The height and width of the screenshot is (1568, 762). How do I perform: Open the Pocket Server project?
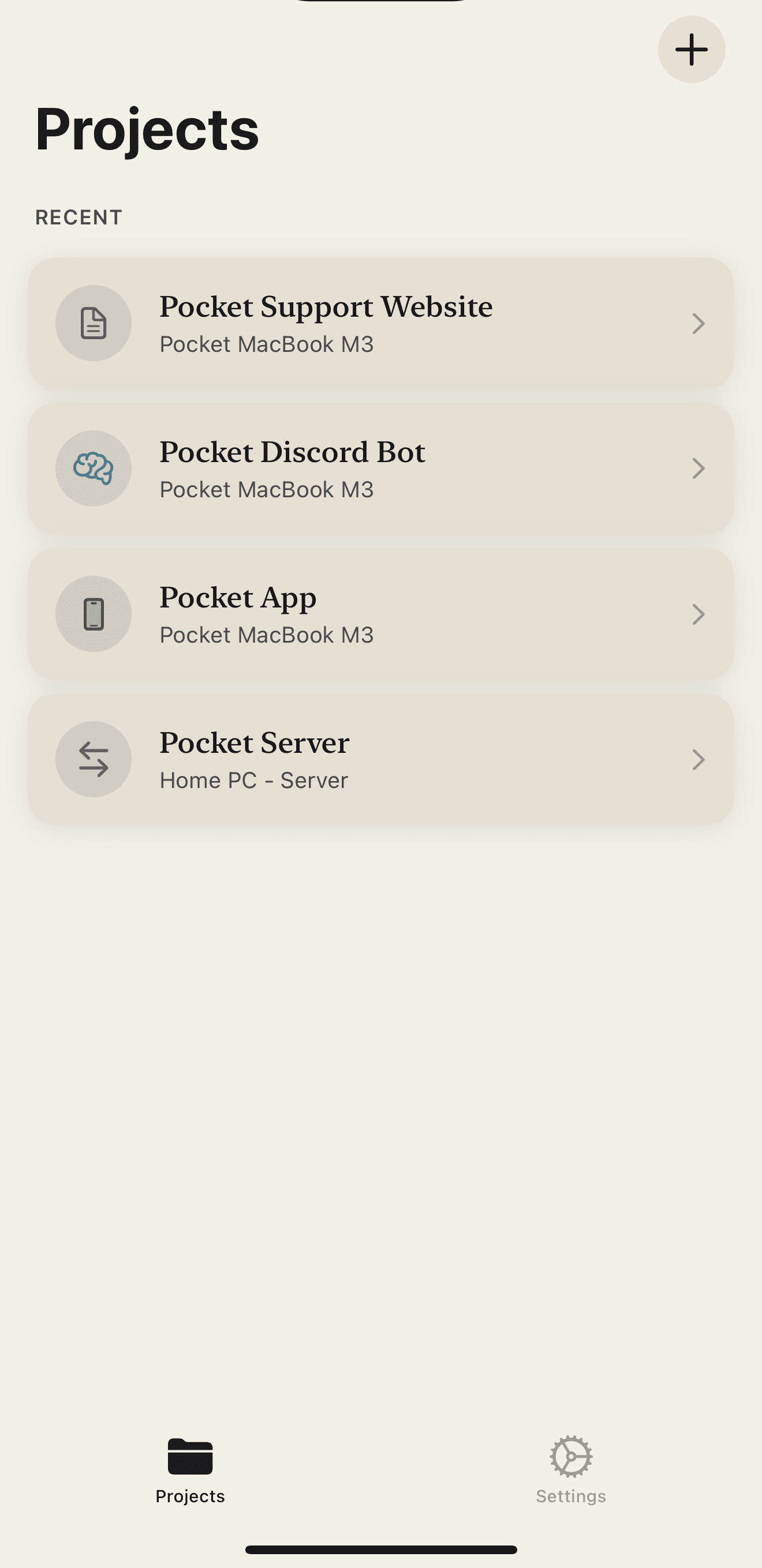click(x=380, y=759)
